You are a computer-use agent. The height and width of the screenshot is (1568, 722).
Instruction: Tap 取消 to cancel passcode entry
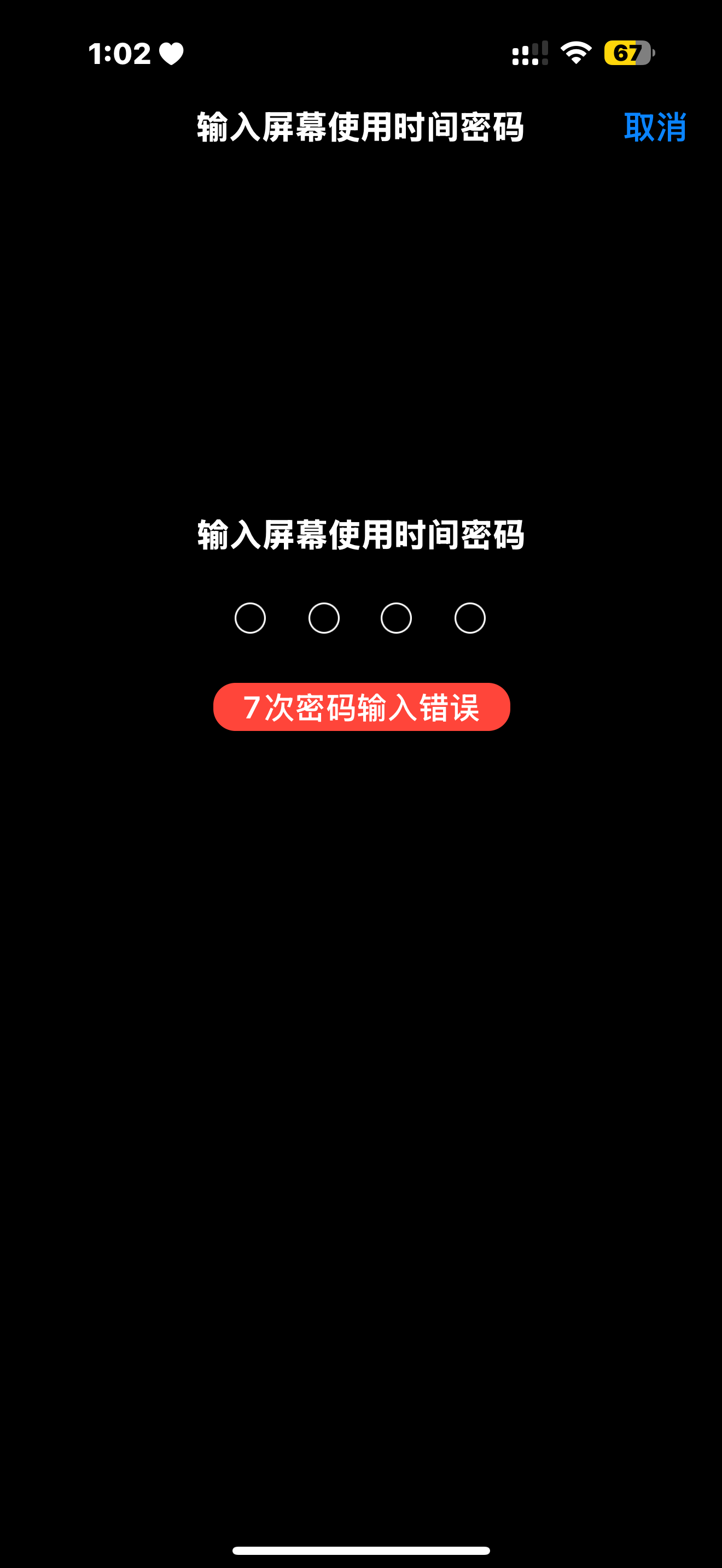(x=654, y=127)
